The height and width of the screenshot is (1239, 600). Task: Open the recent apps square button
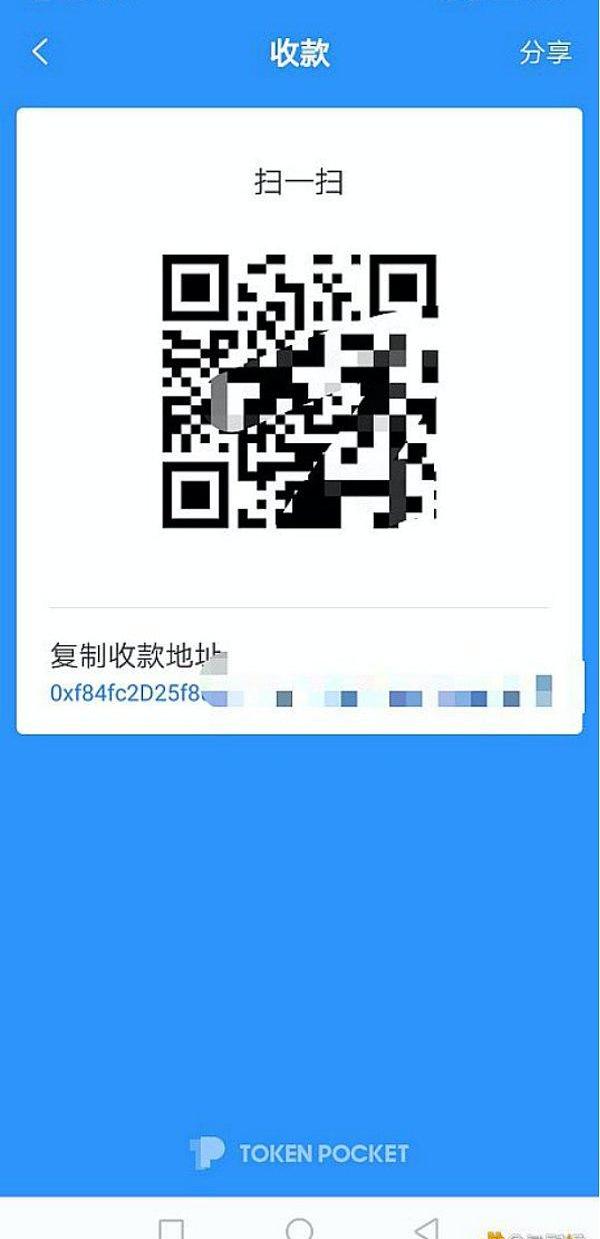(x=171, y=1229)
